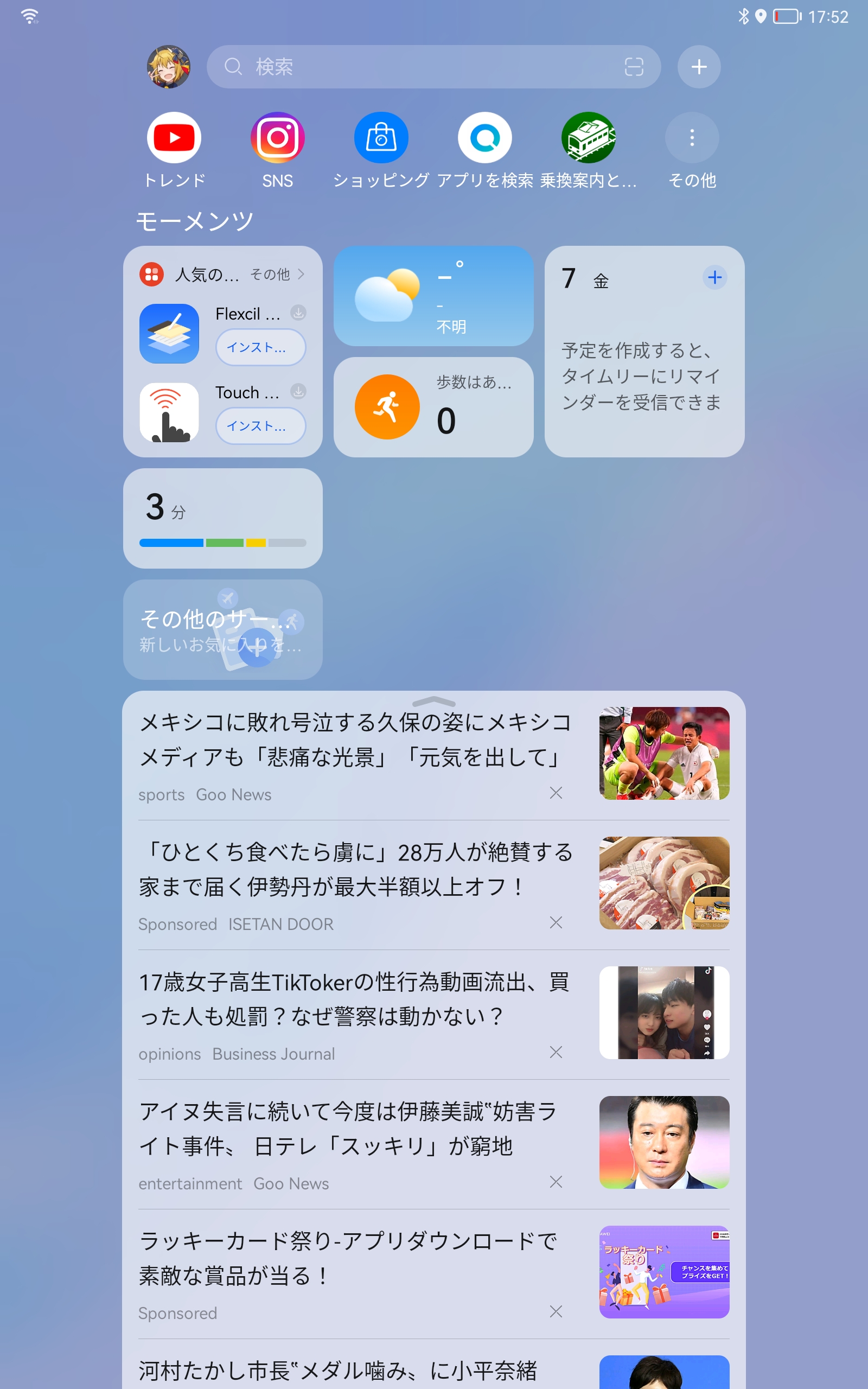Read the メキシコに敗れ号泣する久保 article
Screen dimensions: 868x1389
click(356, 740)
